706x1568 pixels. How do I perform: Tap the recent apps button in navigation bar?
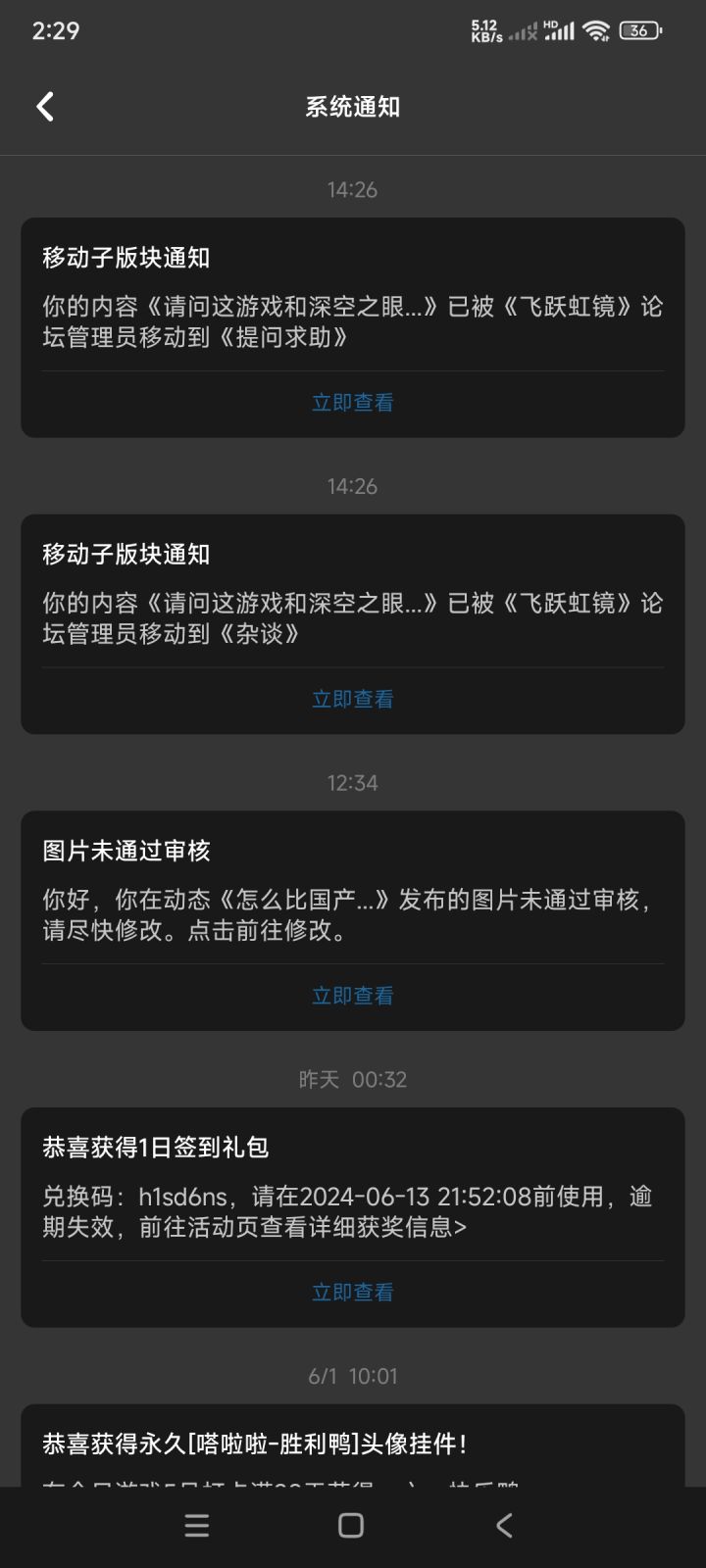coord(196,1525)
